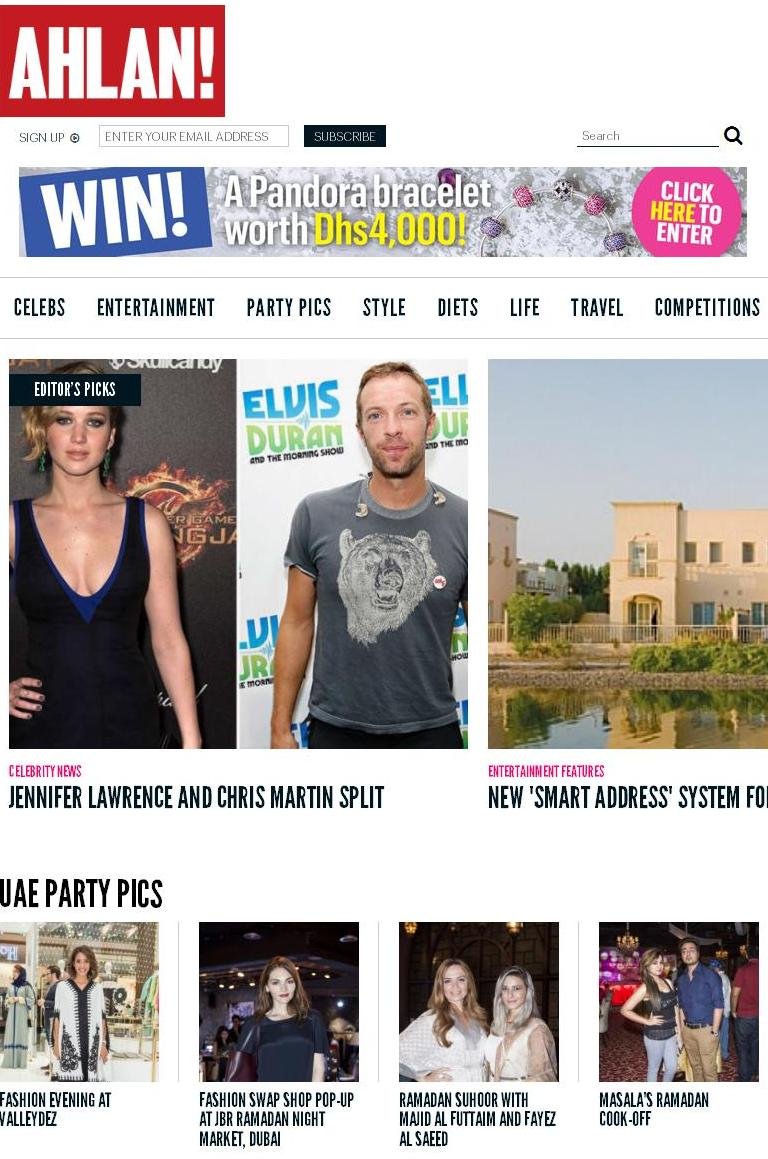Tap the search magnifier icon

click(x=733, y=136)
